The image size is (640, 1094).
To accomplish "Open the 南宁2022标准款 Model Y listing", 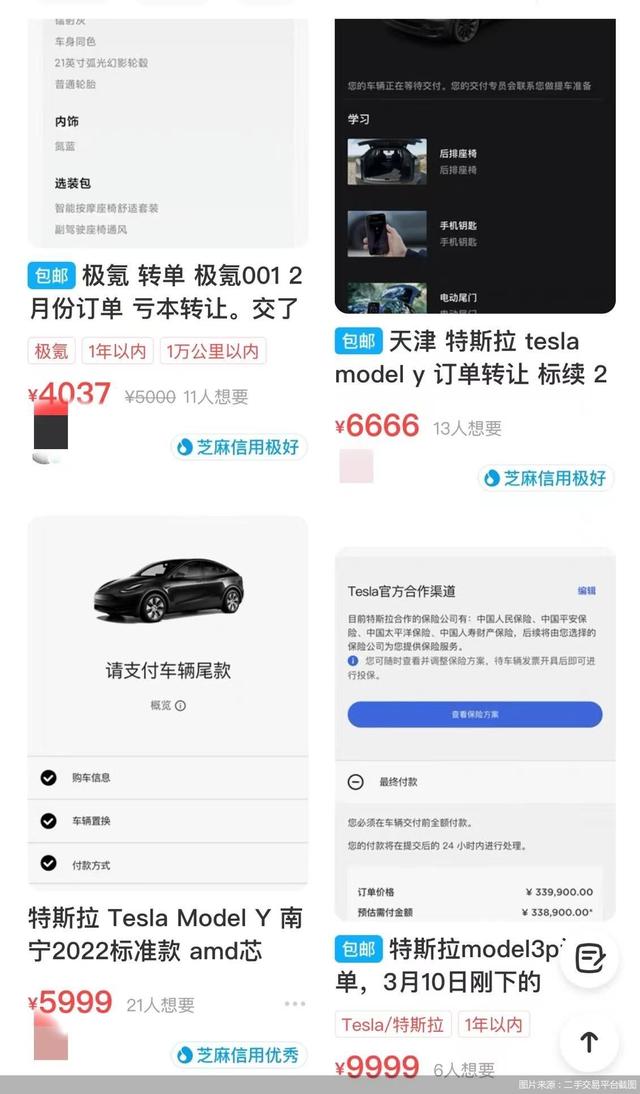I will (165, 933).
